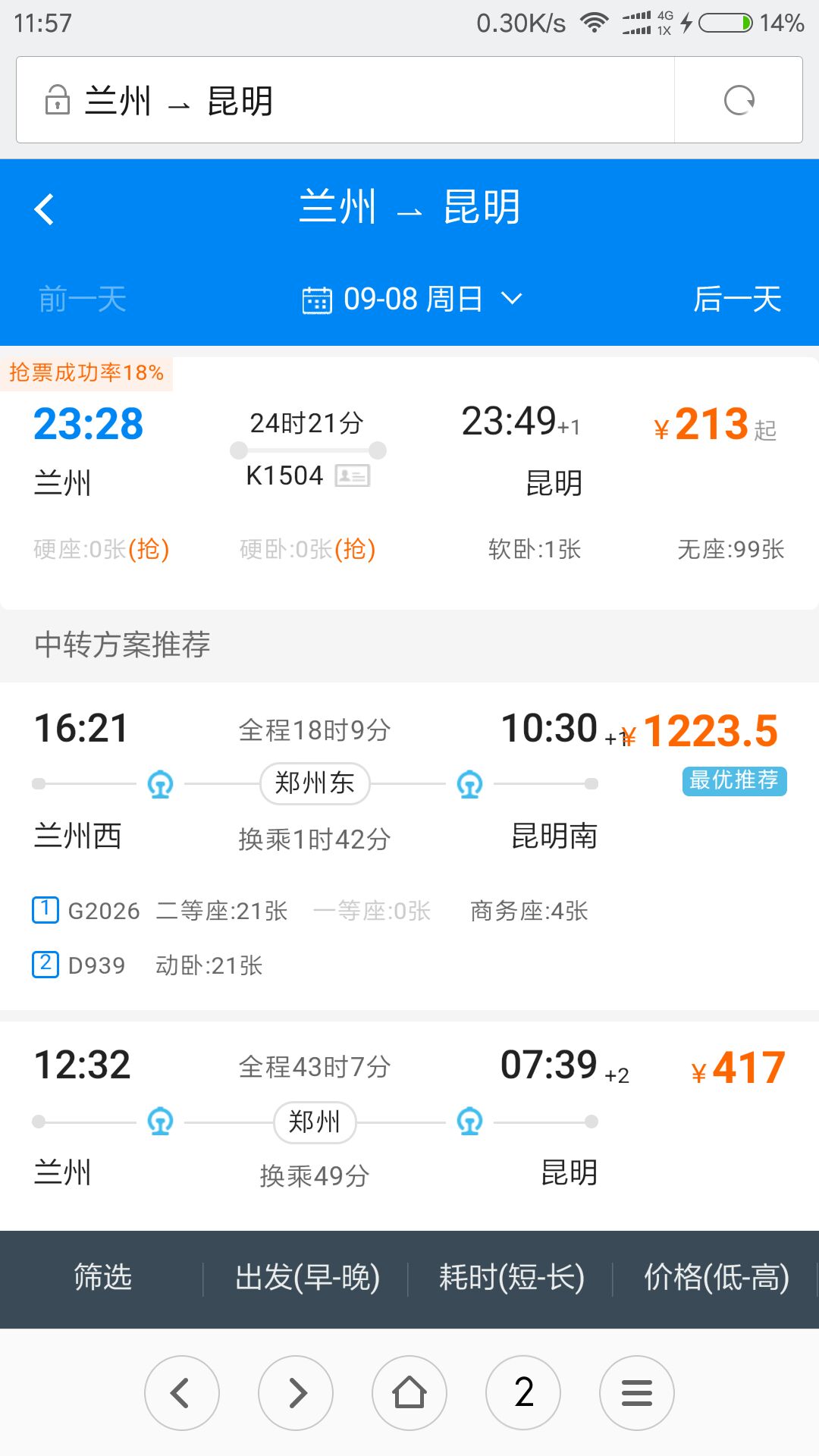Sort by departure time 出发(早-晚)

pos(306,1279)
